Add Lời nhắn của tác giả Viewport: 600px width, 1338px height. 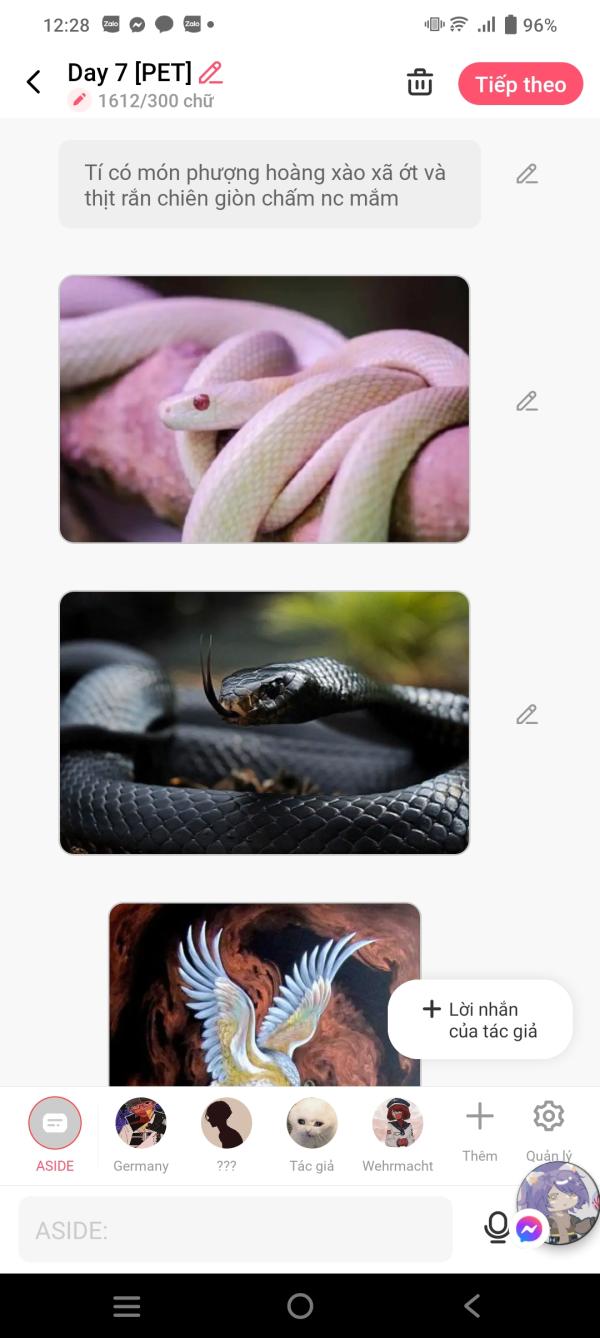pos(480,1020)
